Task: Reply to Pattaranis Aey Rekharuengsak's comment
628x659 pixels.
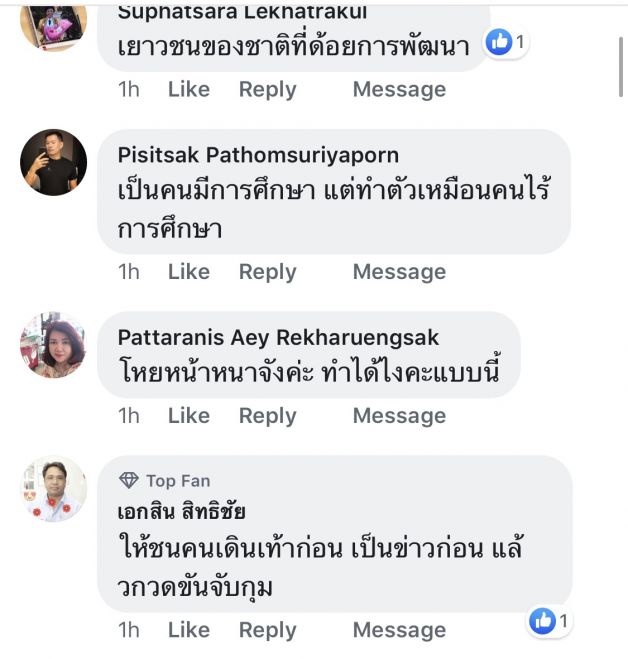Action: (x=267, y=416)
